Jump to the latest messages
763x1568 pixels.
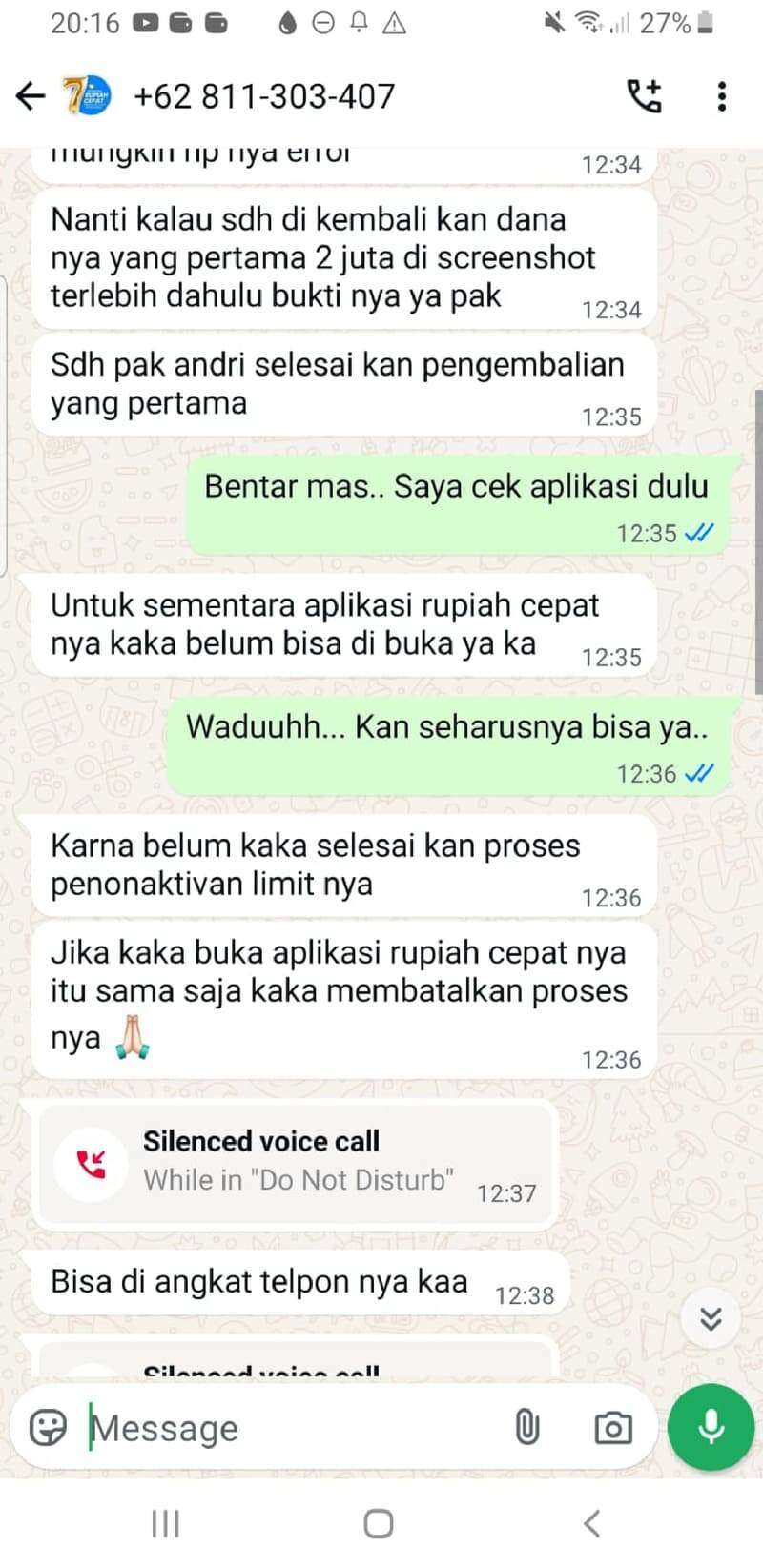click(x=711, y=1318)
